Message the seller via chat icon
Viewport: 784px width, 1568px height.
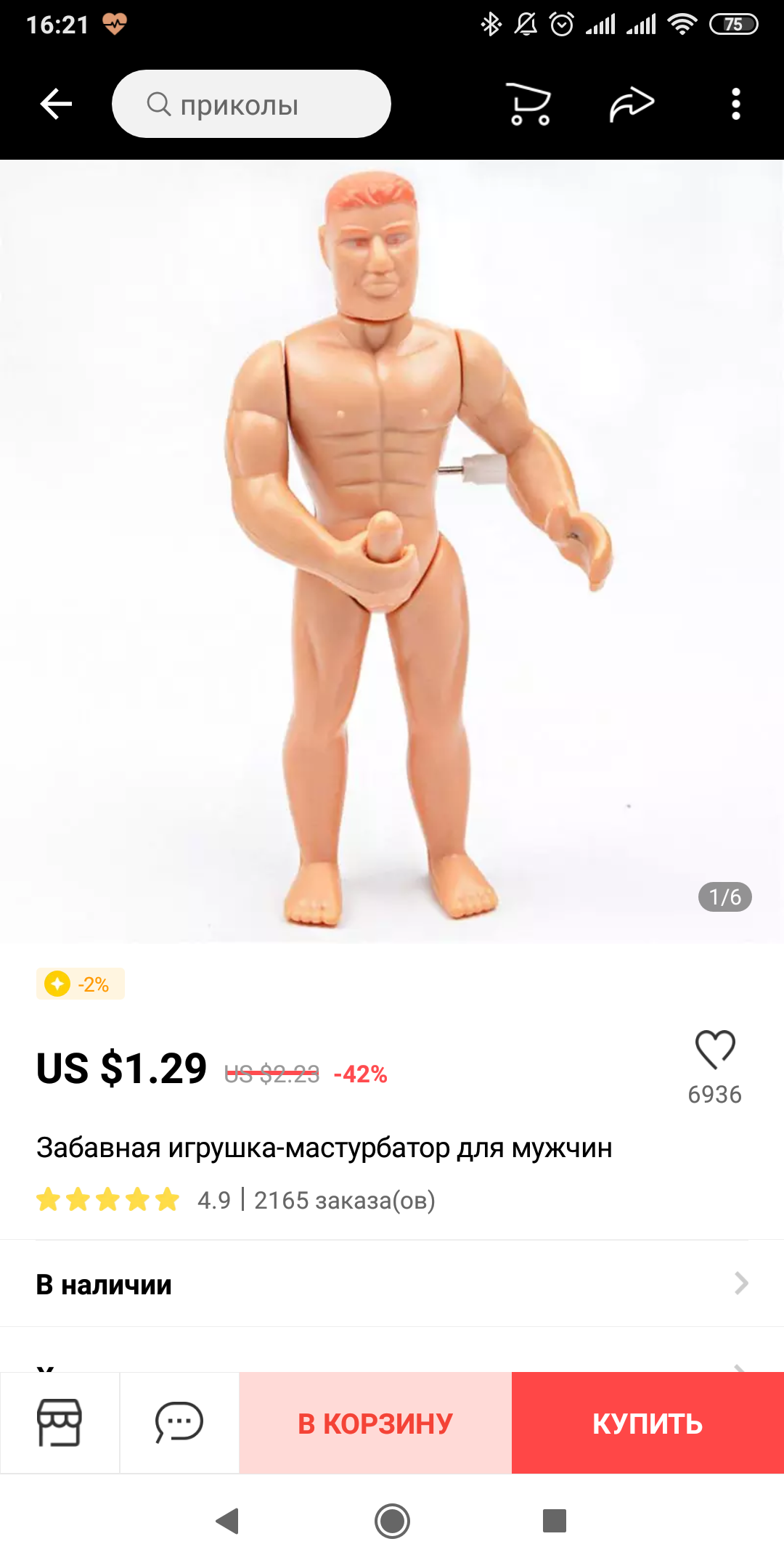[179, 1423]
